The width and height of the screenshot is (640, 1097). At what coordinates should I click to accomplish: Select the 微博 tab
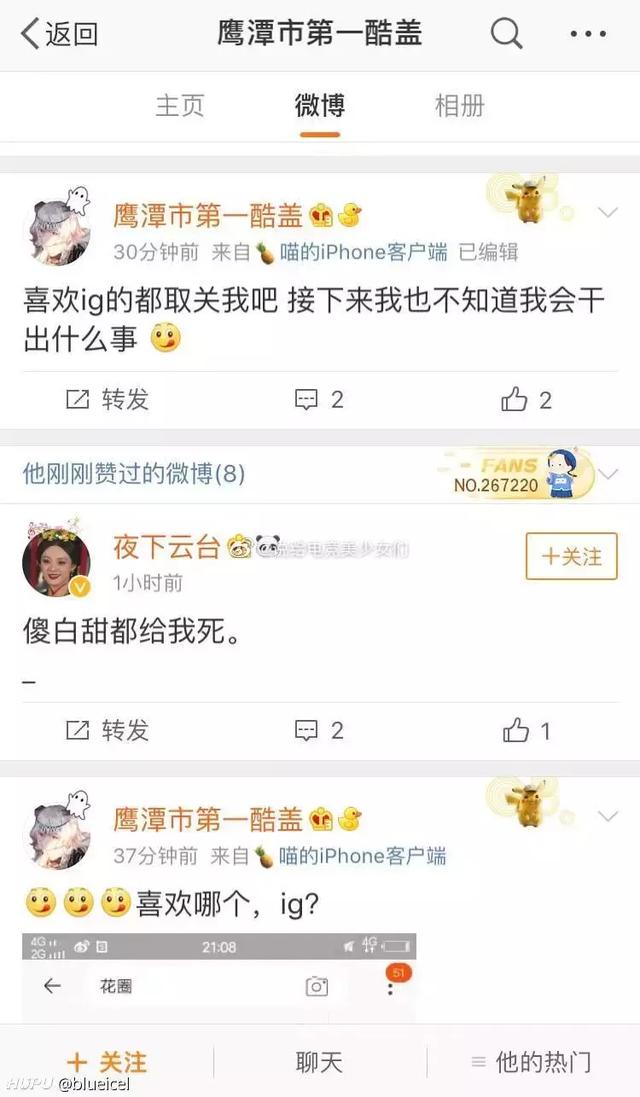(x=320, y=105)
